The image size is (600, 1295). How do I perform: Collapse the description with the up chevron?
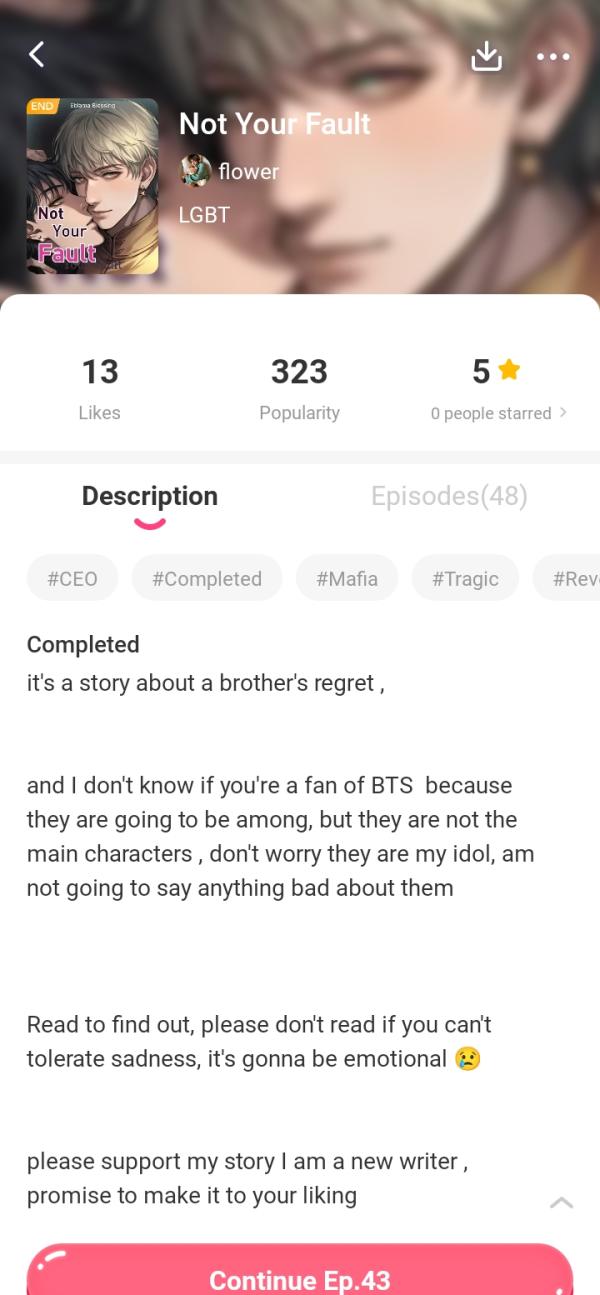coord(562,1203)
